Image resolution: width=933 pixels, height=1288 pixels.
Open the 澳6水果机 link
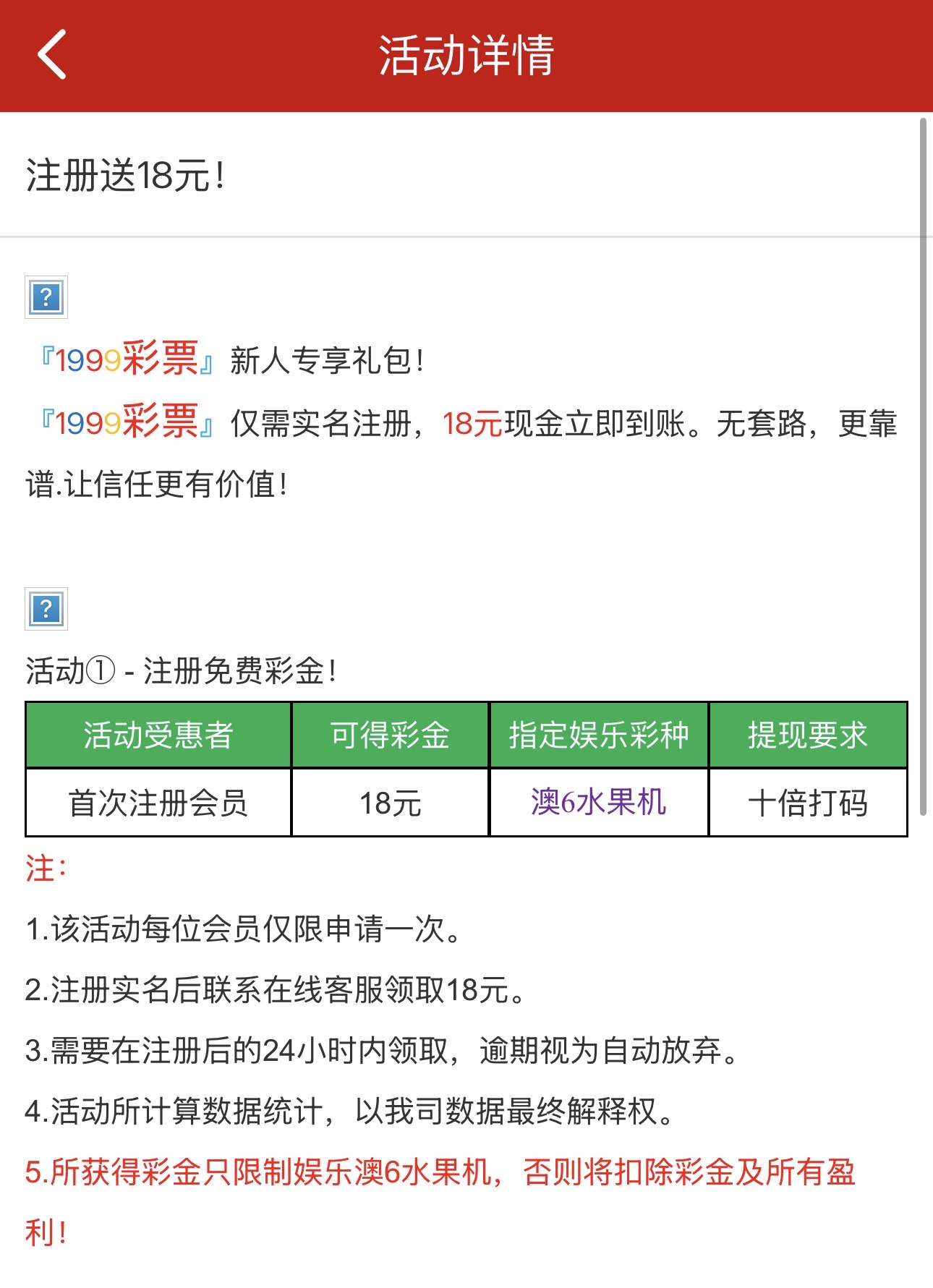tap(598, 802)
